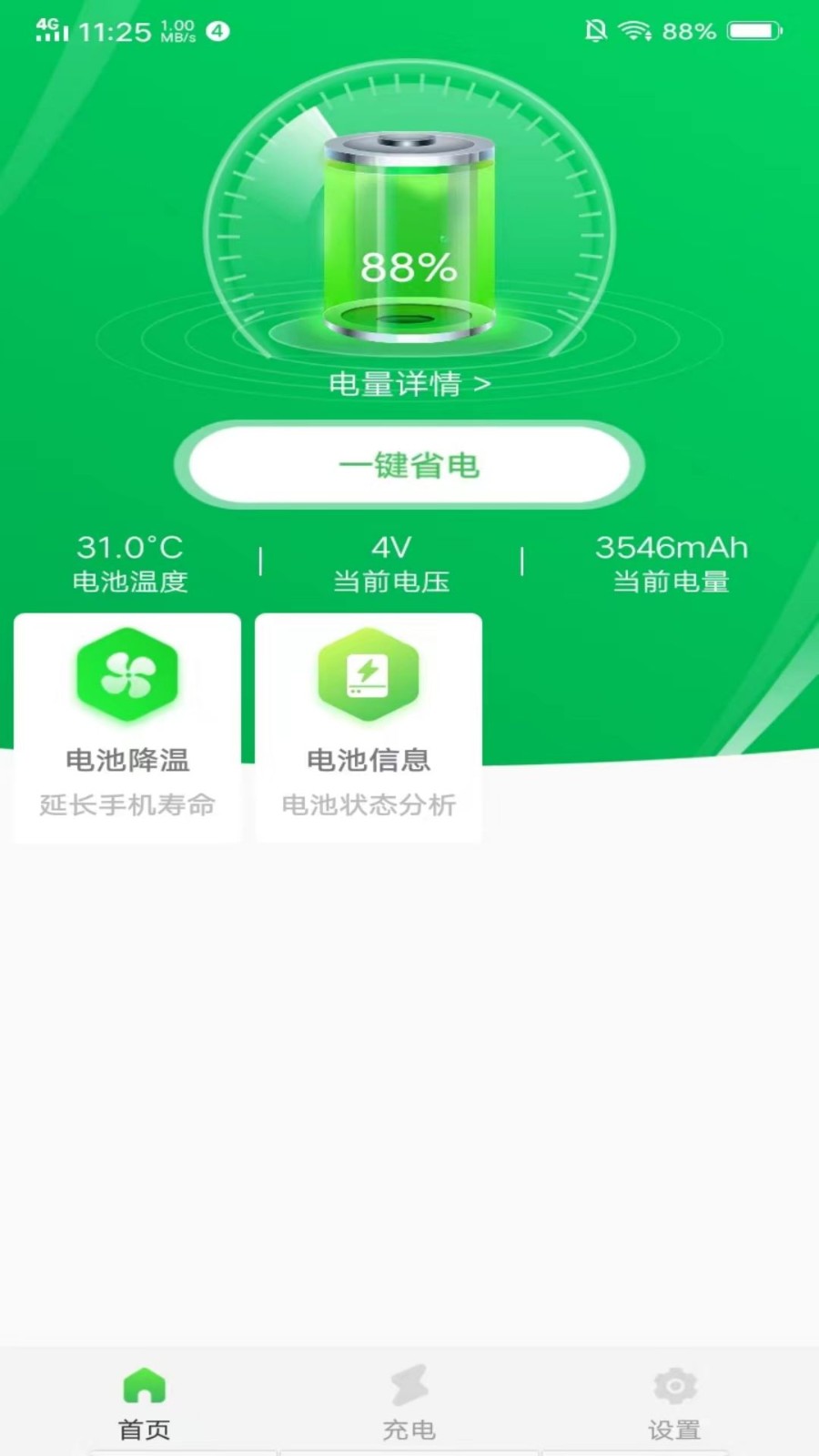
Task: Select the 电池信息 status analysis card
Action: 369,726
